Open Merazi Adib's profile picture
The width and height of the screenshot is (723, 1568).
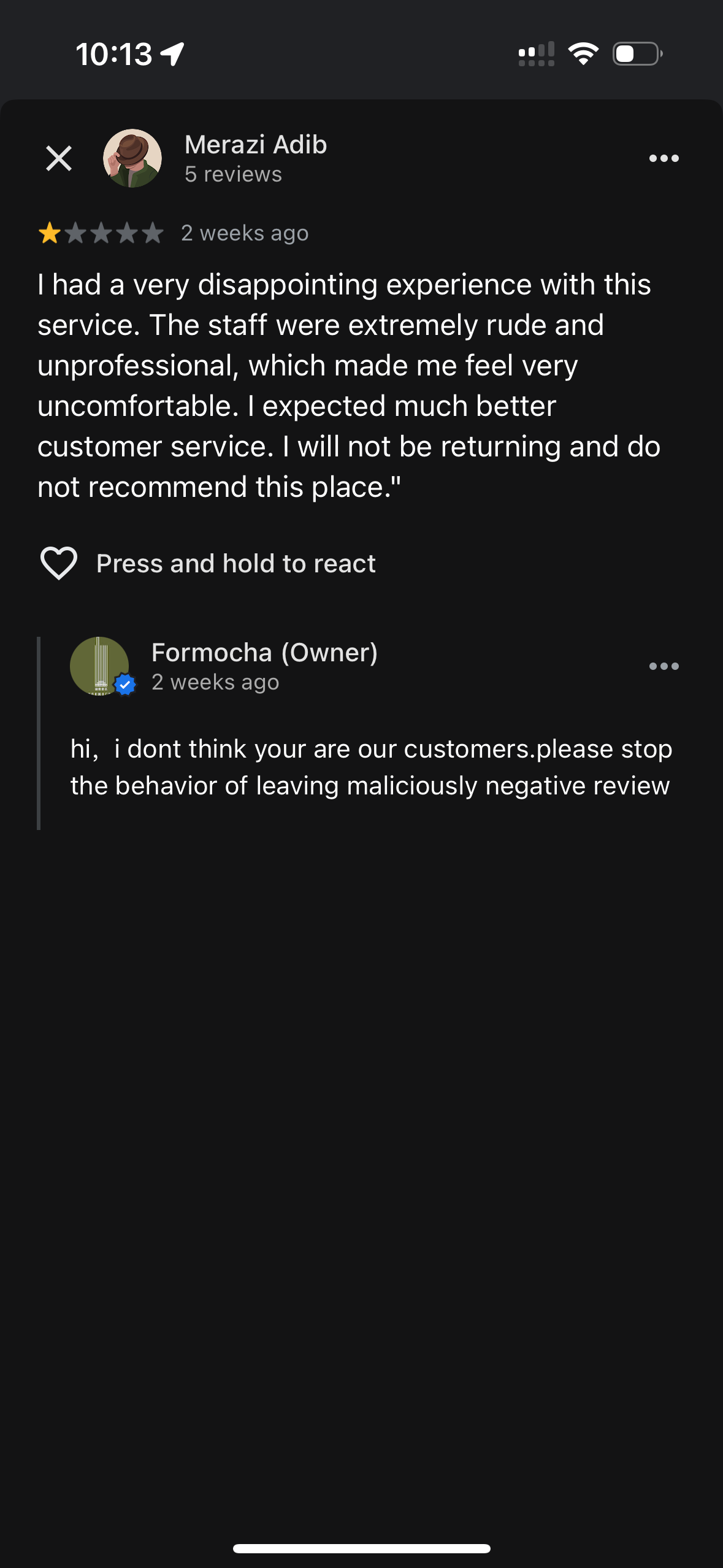click(132, 158)
